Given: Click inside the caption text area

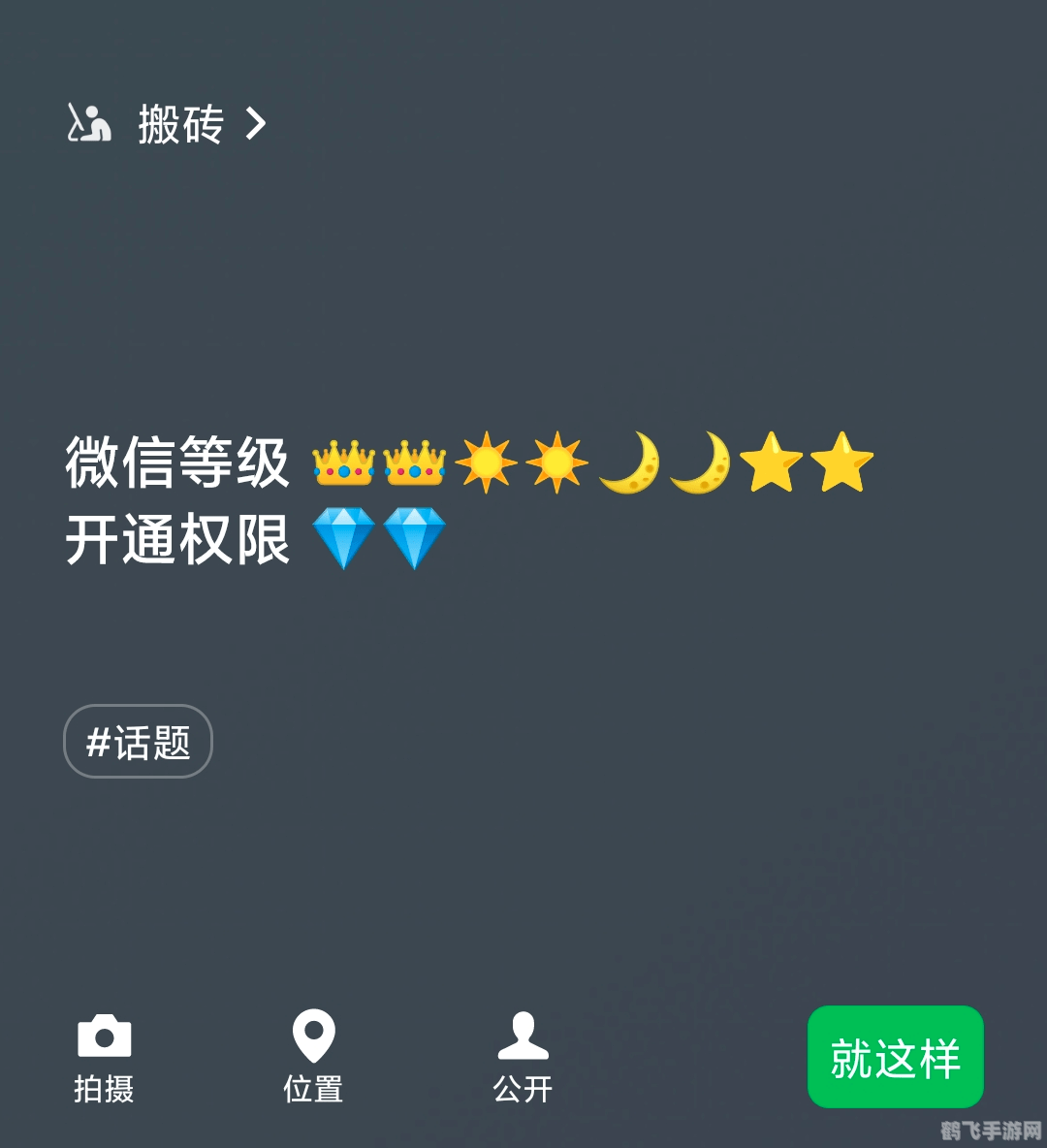Looking at the screenshot, I should click(436, 501).
